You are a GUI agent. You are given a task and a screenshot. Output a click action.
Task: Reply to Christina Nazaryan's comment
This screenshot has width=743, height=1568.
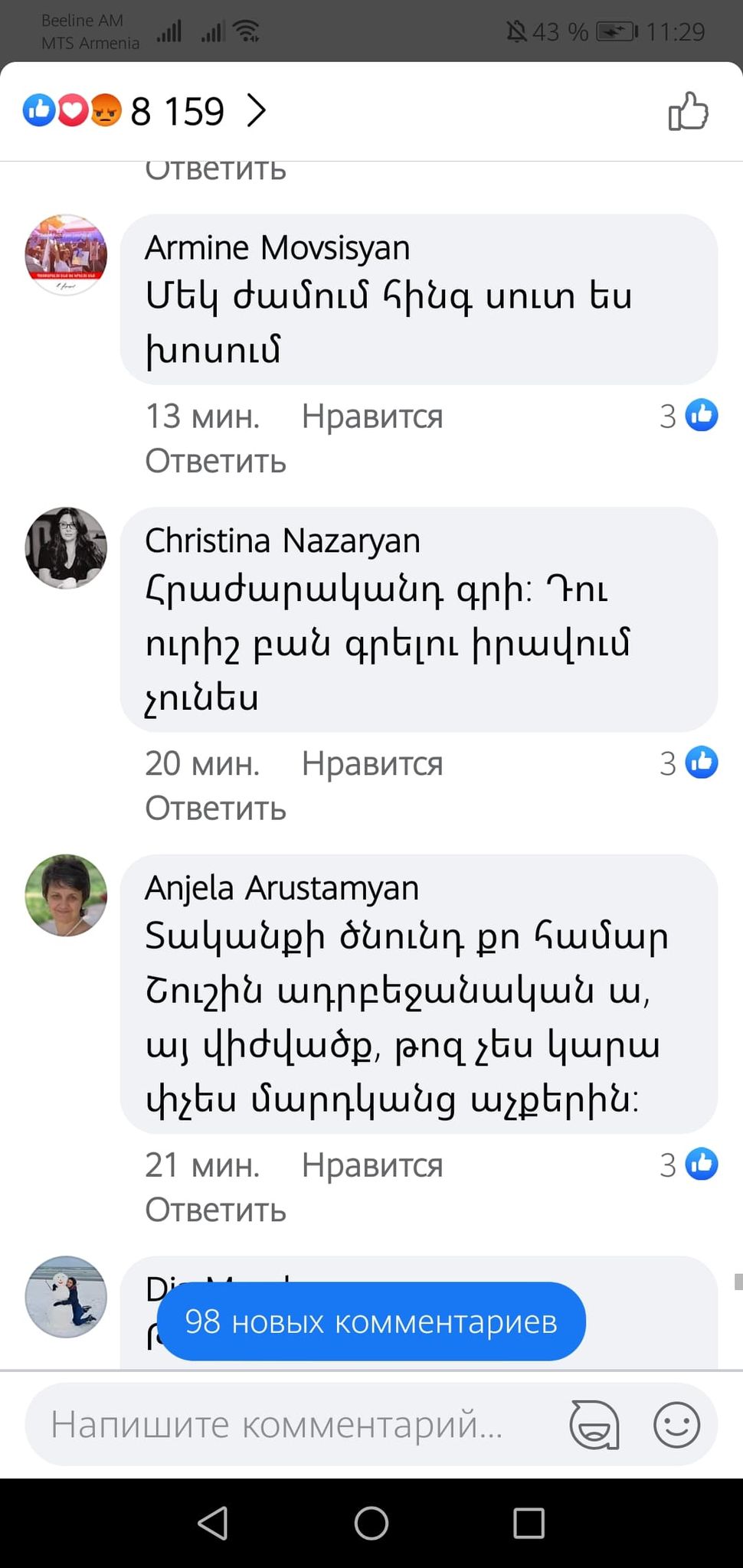tap(216, 808)
